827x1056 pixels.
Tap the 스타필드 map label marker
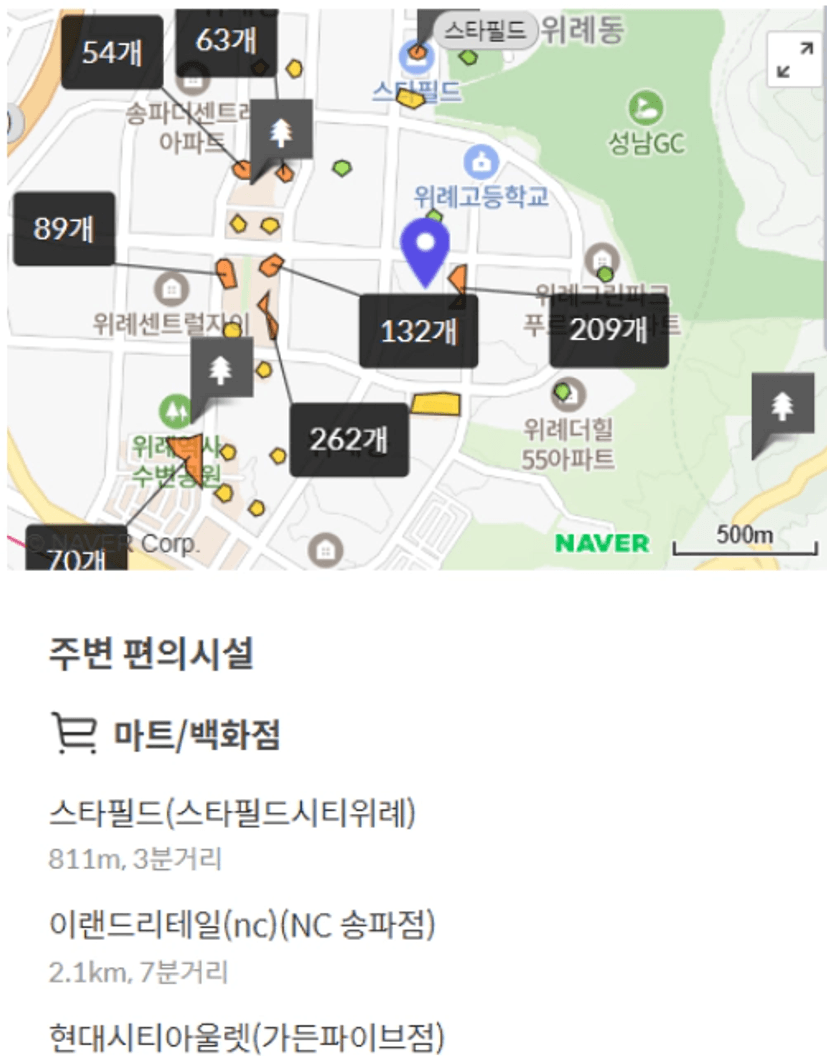point(485,31)
